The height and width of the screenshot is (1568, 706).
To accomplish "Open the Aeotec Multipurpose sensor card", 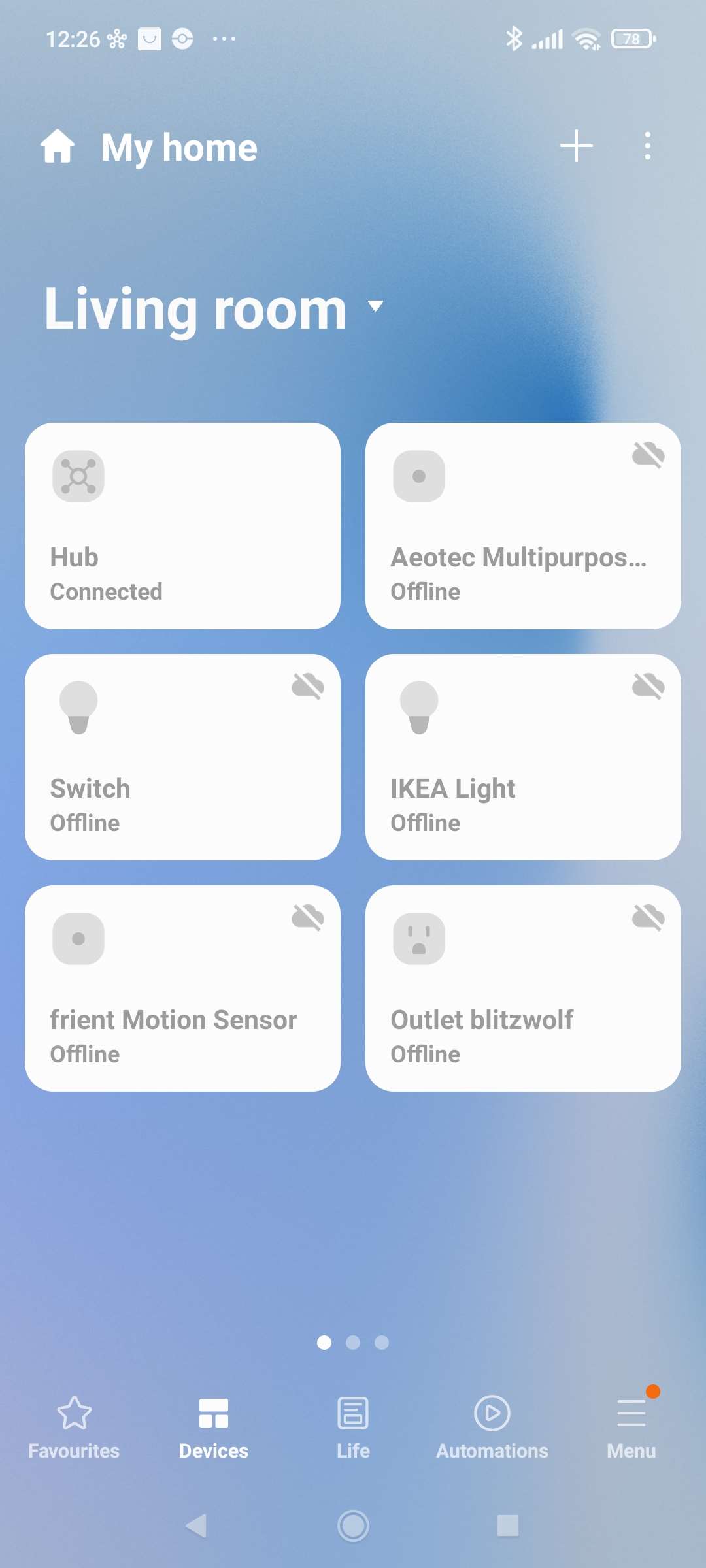I will click(x=522, y=526).
